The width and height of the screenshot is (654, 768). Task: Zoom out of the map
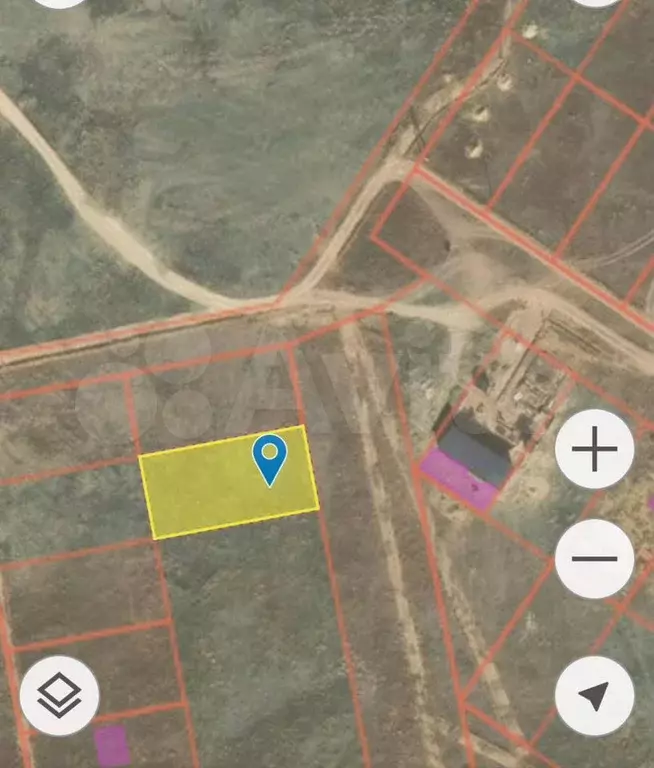(x=594, y=558)
